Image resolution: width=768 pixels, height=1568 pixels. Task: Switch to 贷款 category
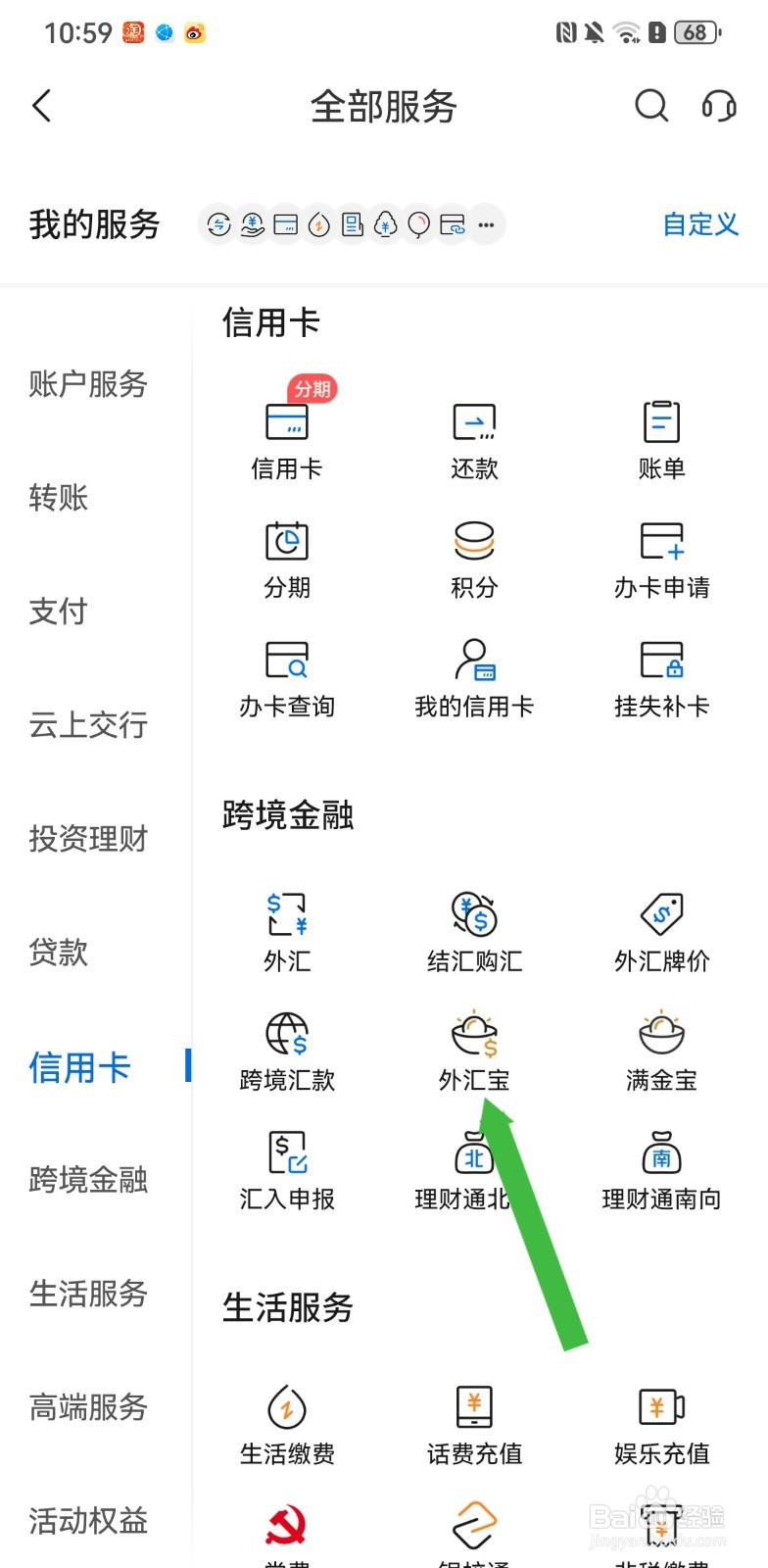pyautogui.click(x=59, y=953)
